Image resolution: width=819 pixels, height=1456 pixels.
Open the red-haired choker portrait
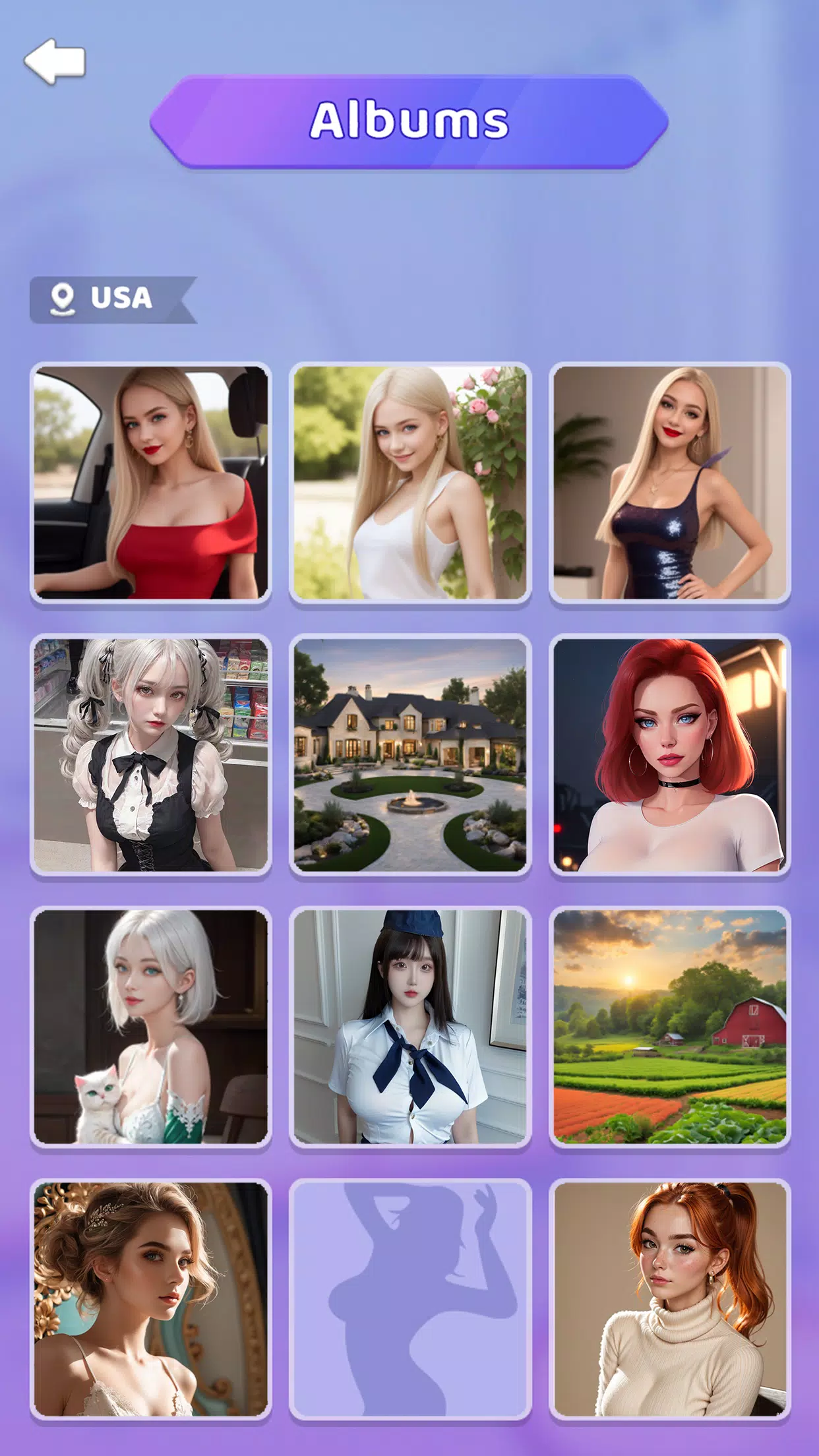click(x=669, y=755)
